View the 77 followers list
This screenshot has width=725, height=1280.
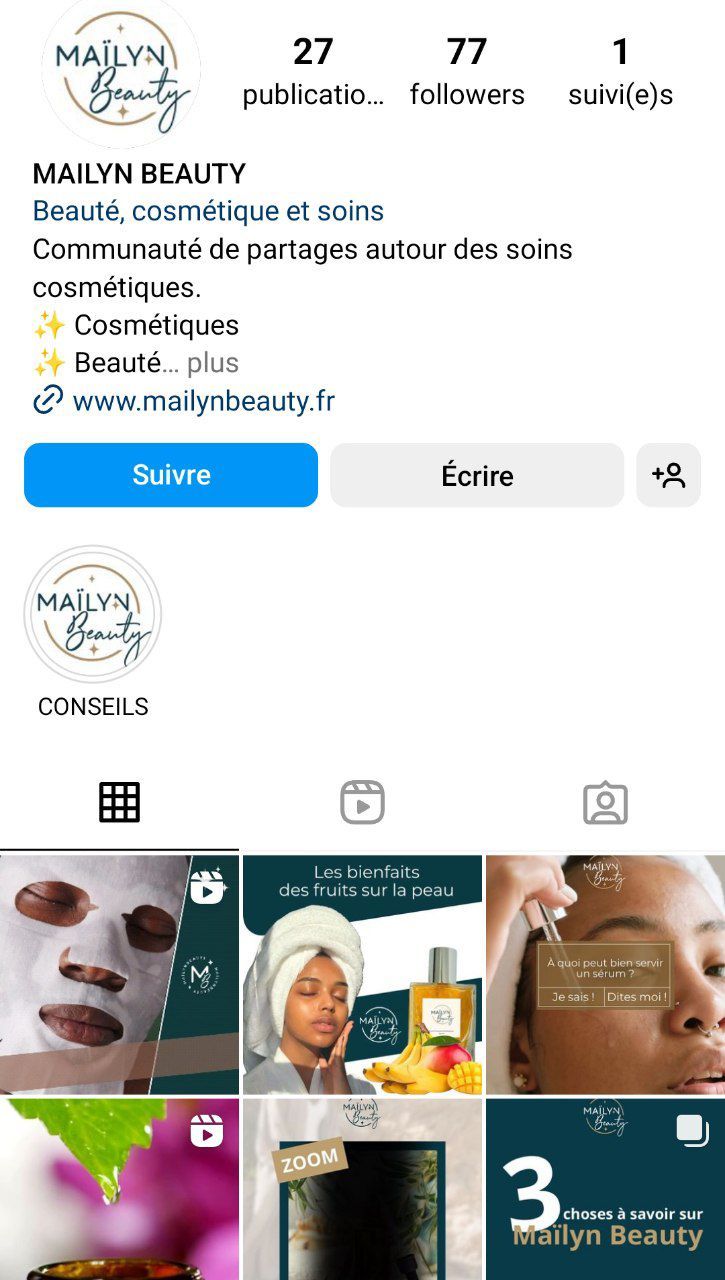[x=467, y=72]
